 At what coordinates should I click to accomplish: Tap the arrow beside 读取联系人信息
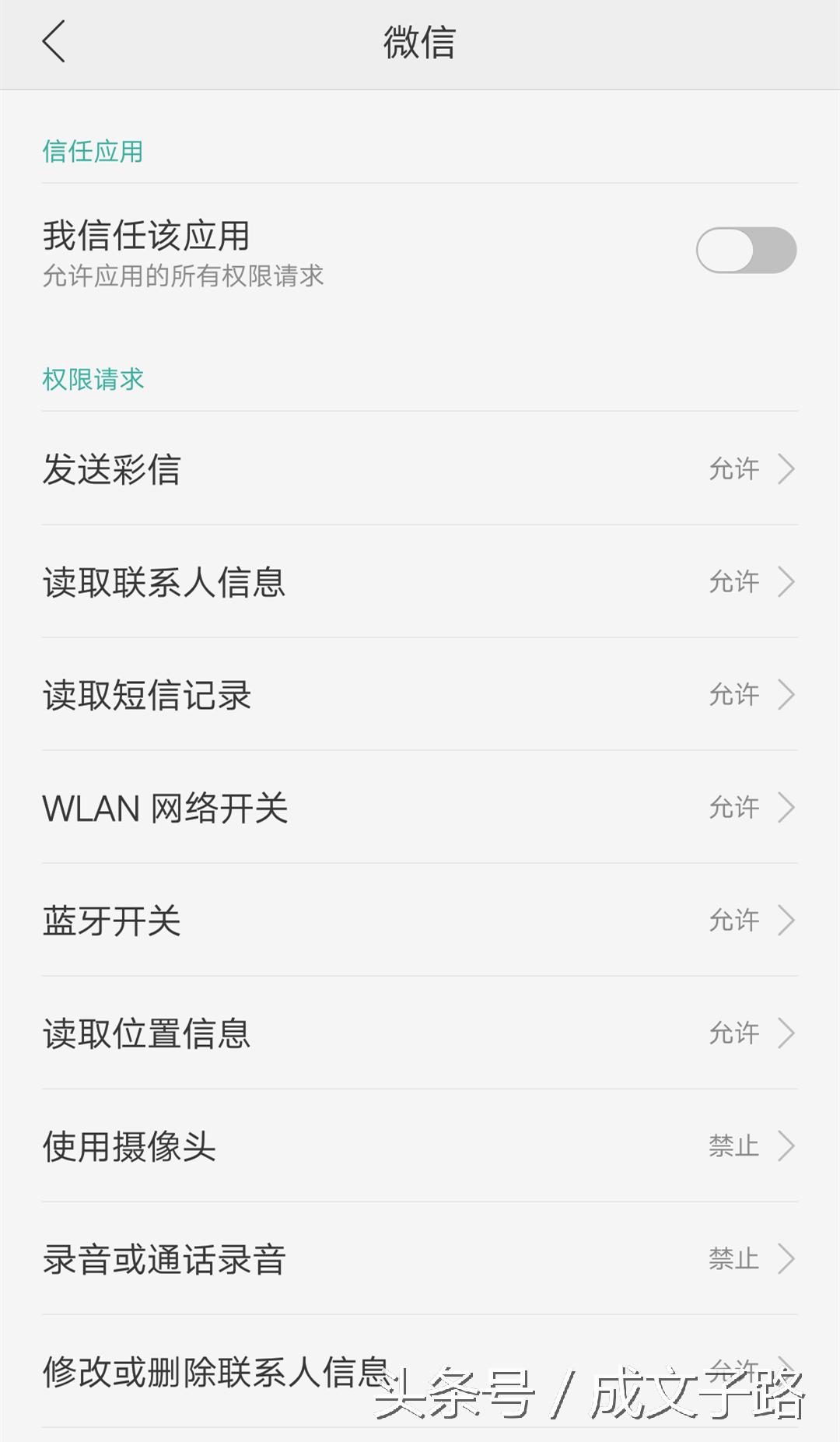click(787, 581)
